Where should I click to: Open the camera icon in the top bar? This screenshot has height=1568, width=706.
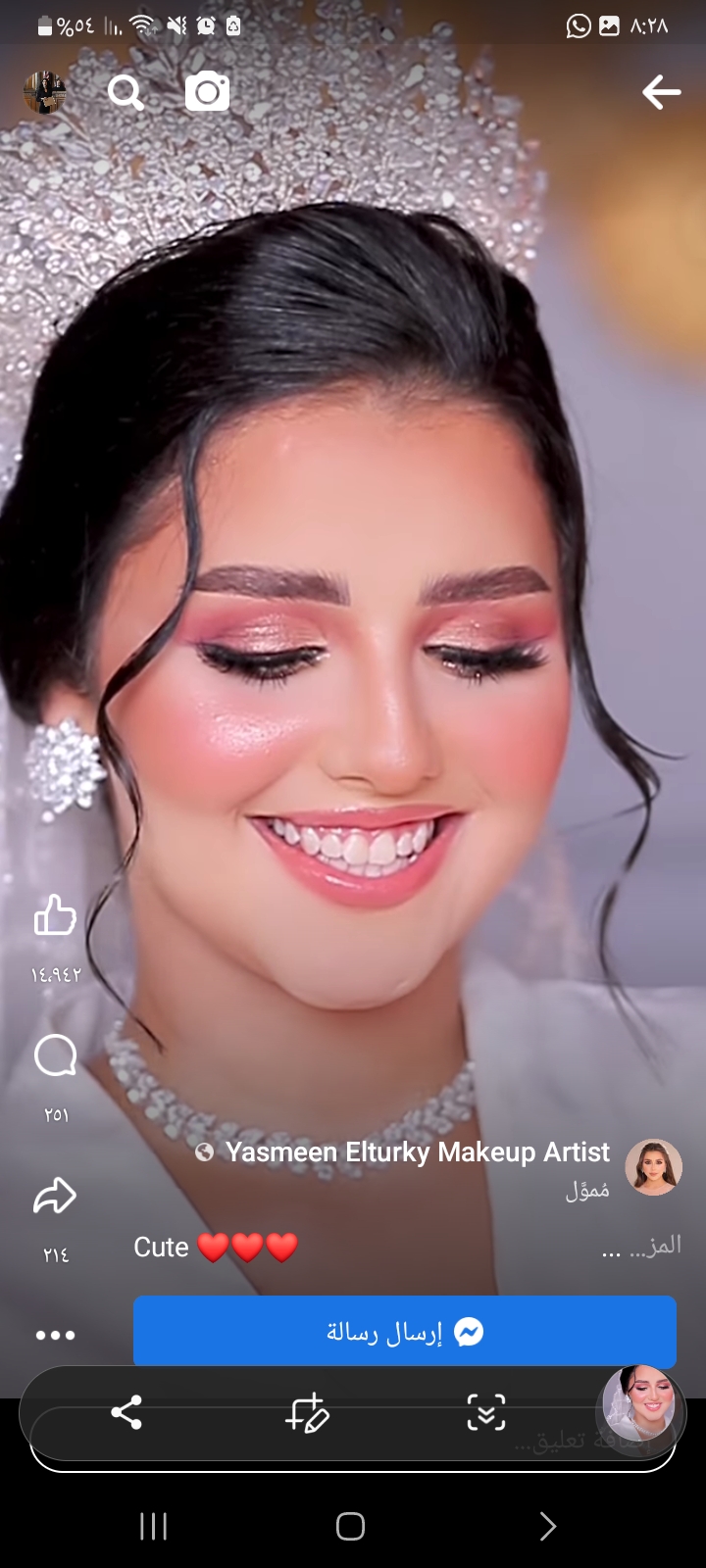[x=206, y=91]
